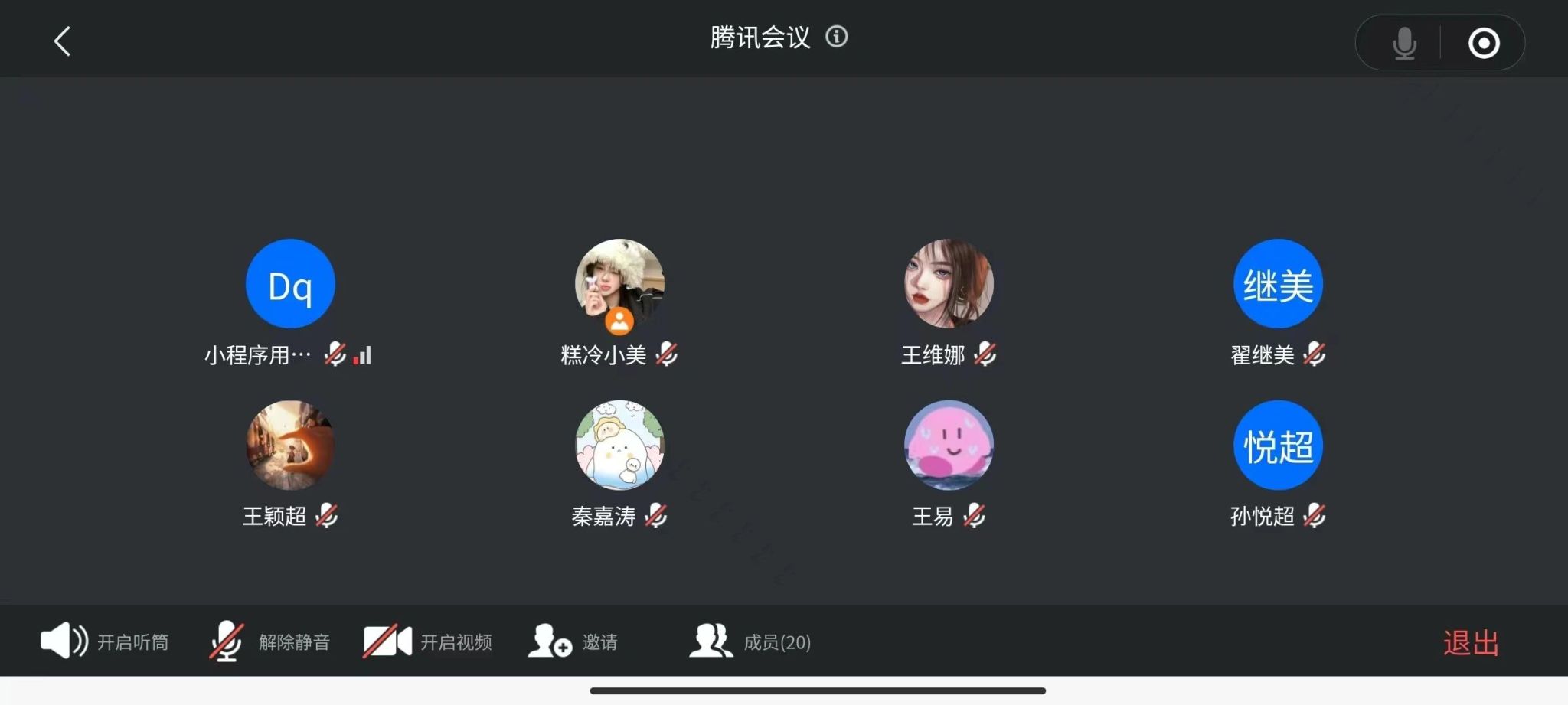Viewport: 1568px width, 705px height.
Task: Select 王维娜's participant tile
Action: (x=949, y=284)
